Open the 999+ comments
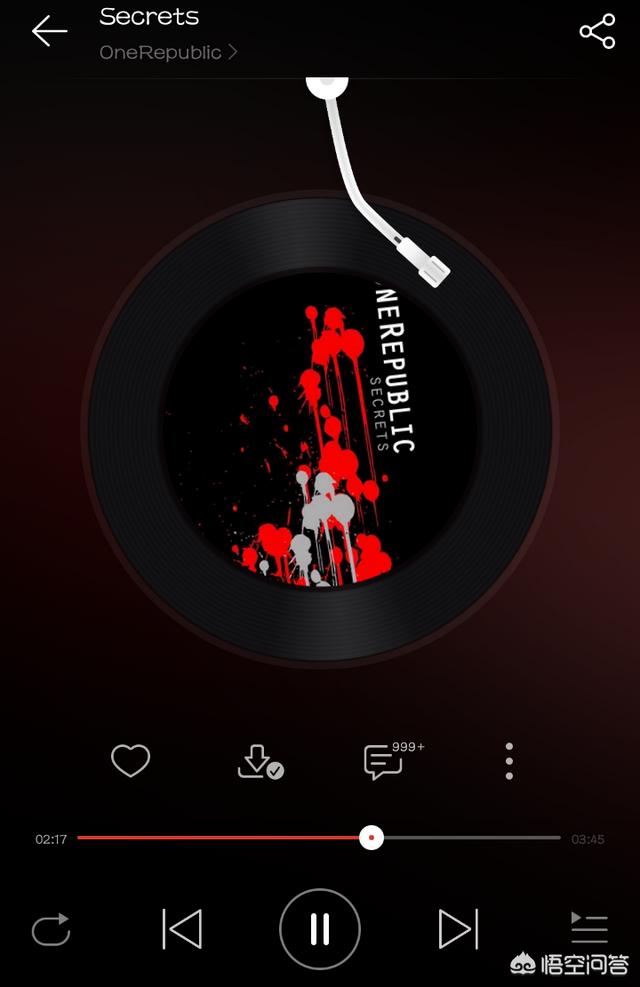 385,762
